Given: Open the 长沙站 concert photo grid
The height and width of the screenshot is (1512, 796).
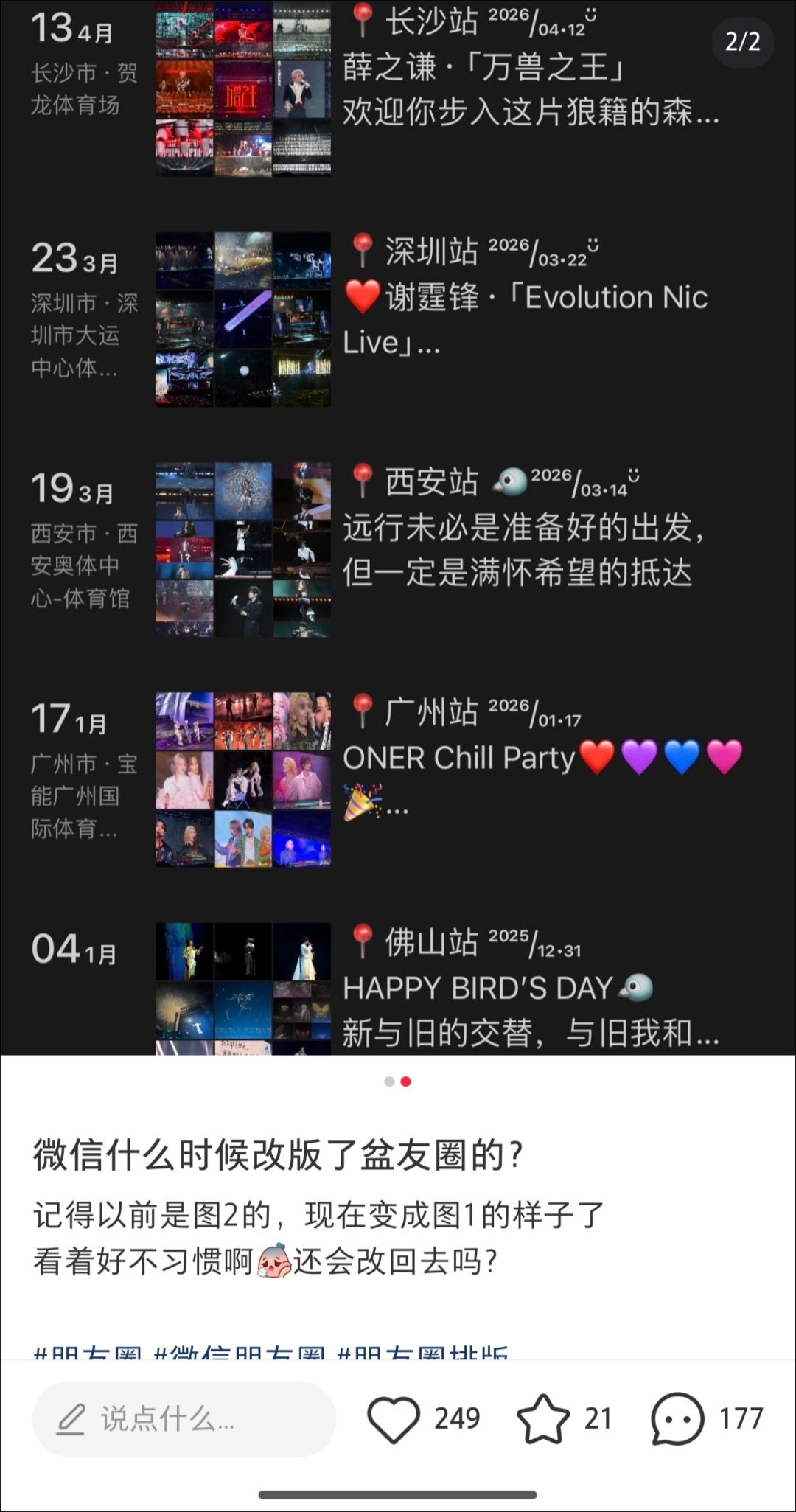Looking at the screenshot, I should pyautogui.click(x=243, y=88).
